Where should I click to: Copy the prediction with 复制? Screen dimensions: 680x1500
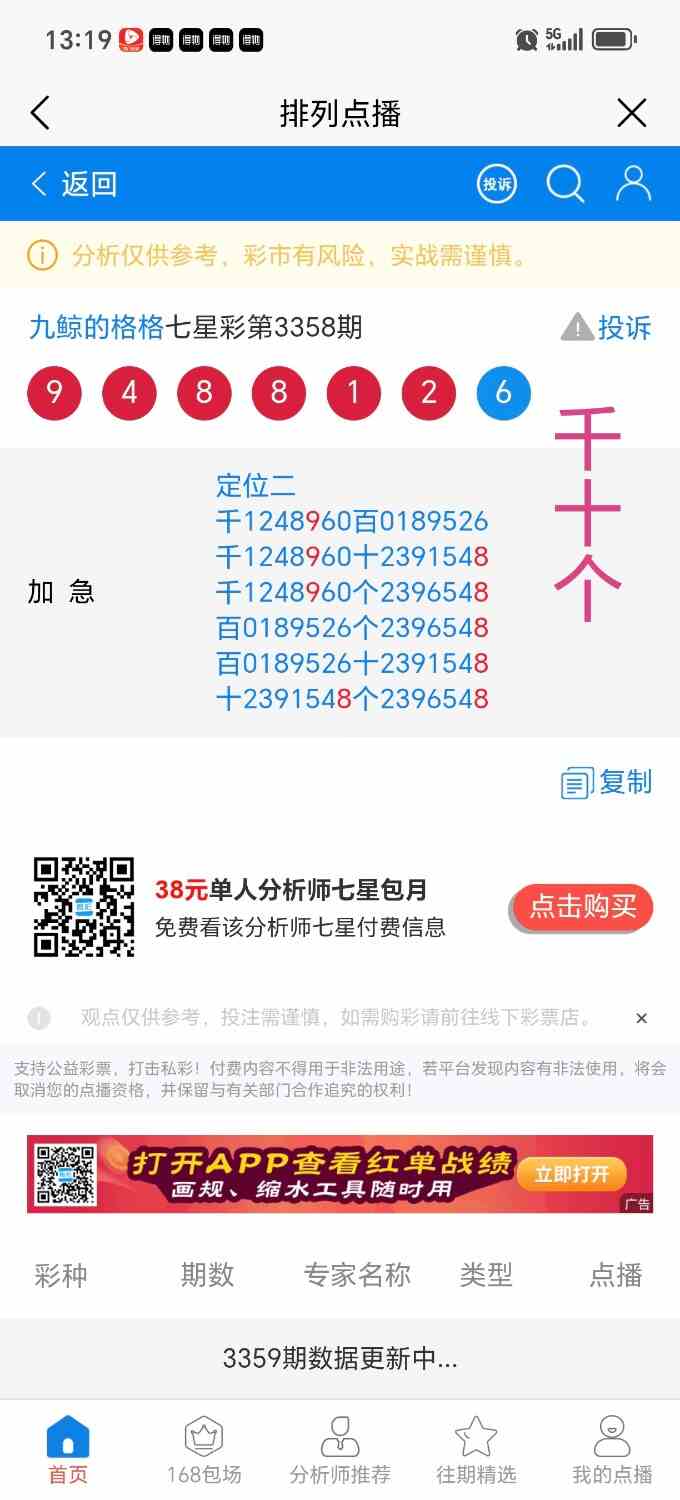(x=606, y=782)
